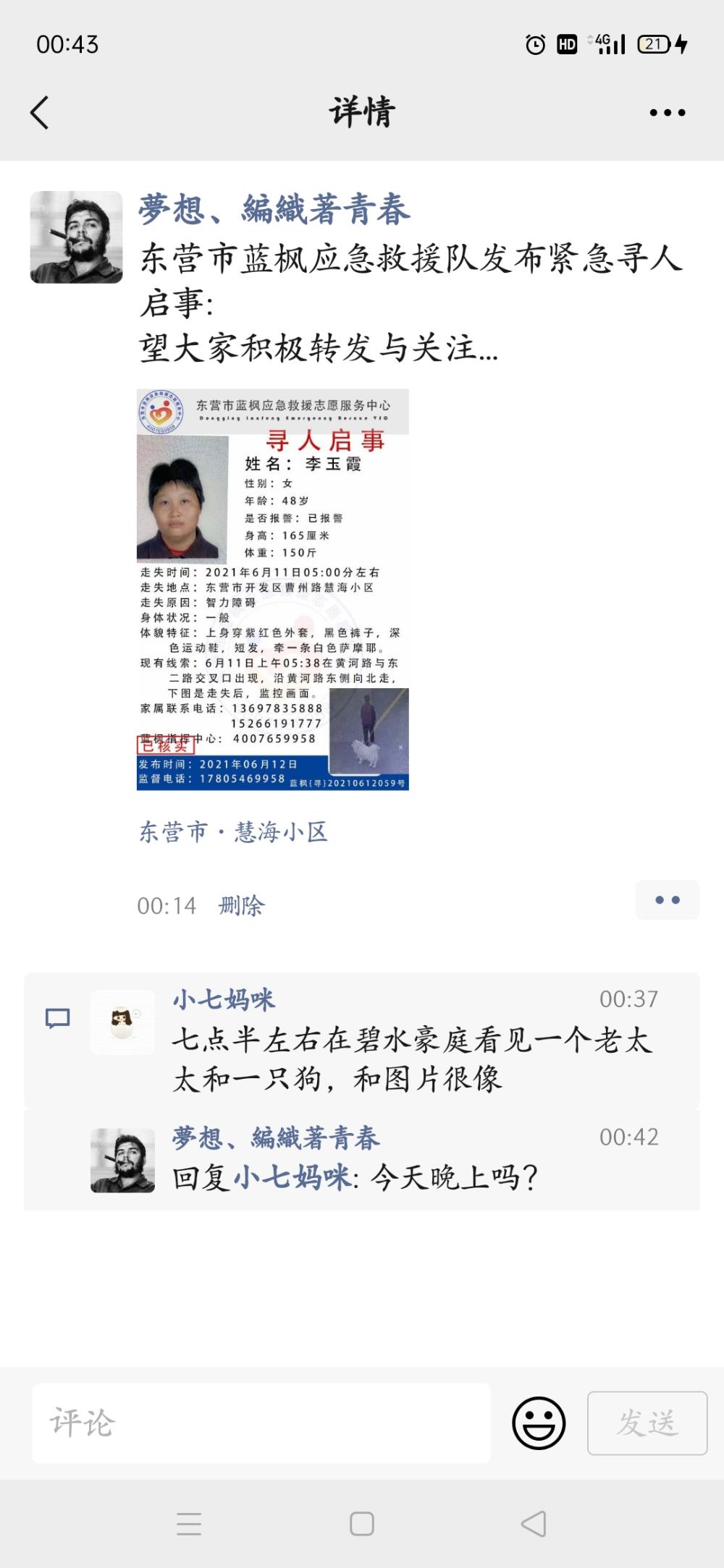Open the 寻人启事 poster image
The height and width of the screenshot is (1568, 724).
click(273, 590)
